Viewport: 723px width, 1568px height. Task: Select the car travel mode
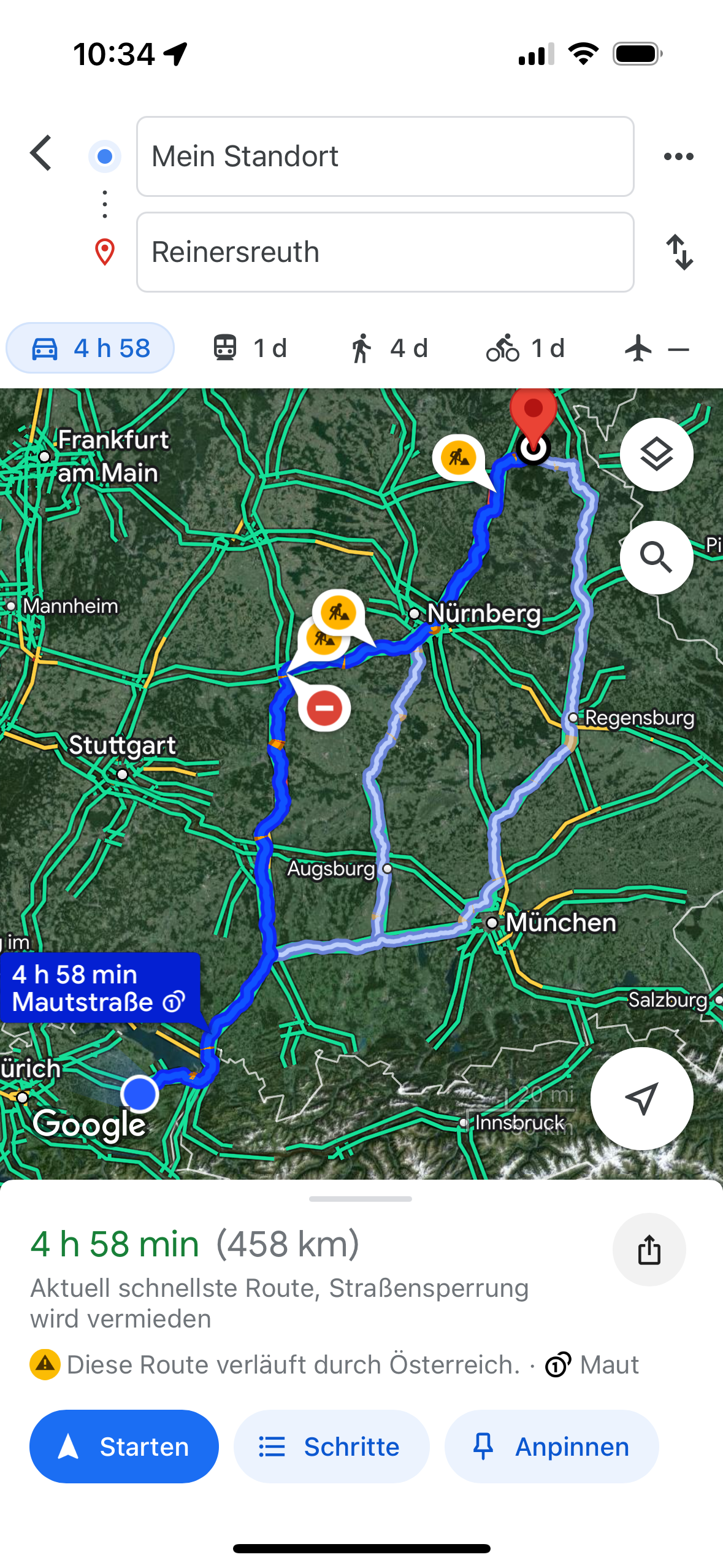(90, 348)
